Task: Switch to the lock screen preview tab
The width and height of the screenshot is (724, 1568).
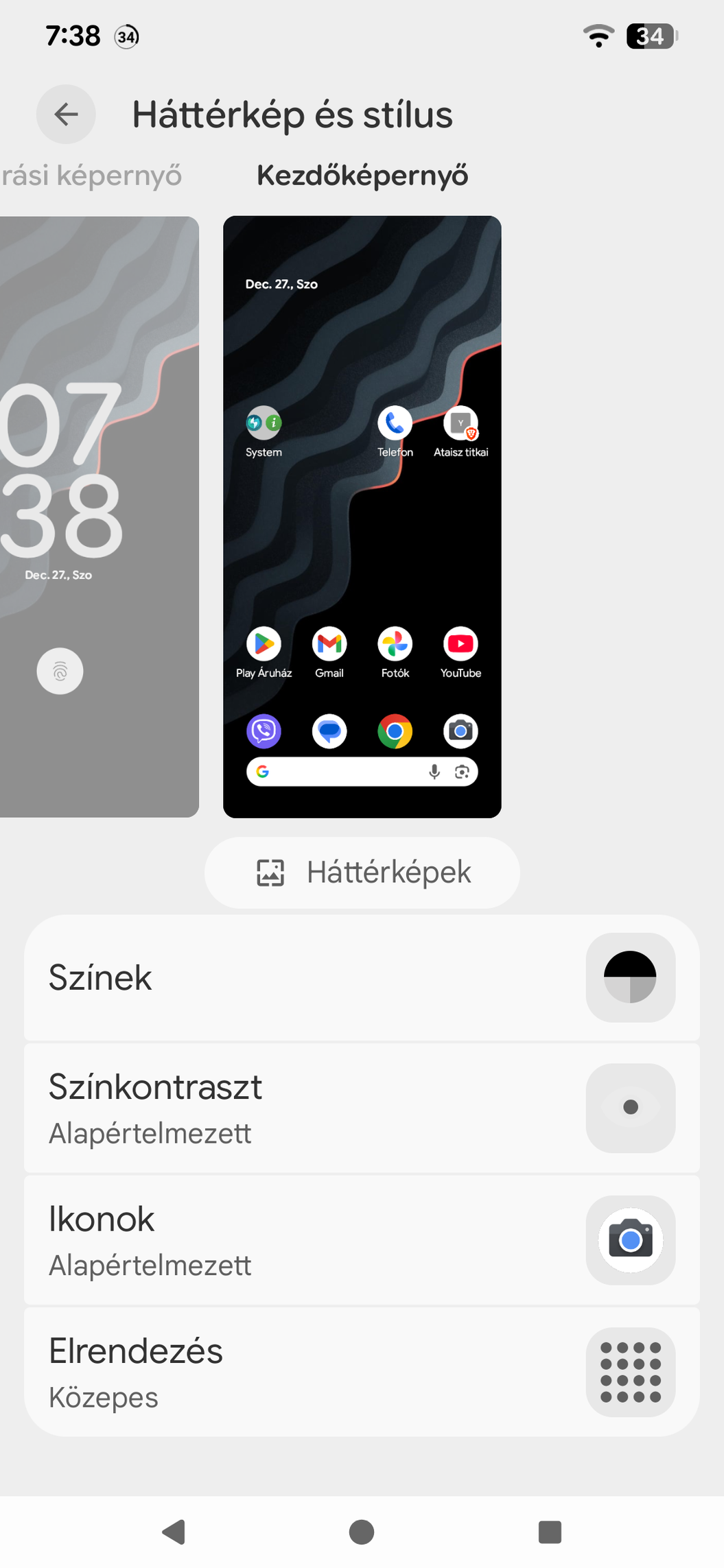Action: tap(91, 176)
